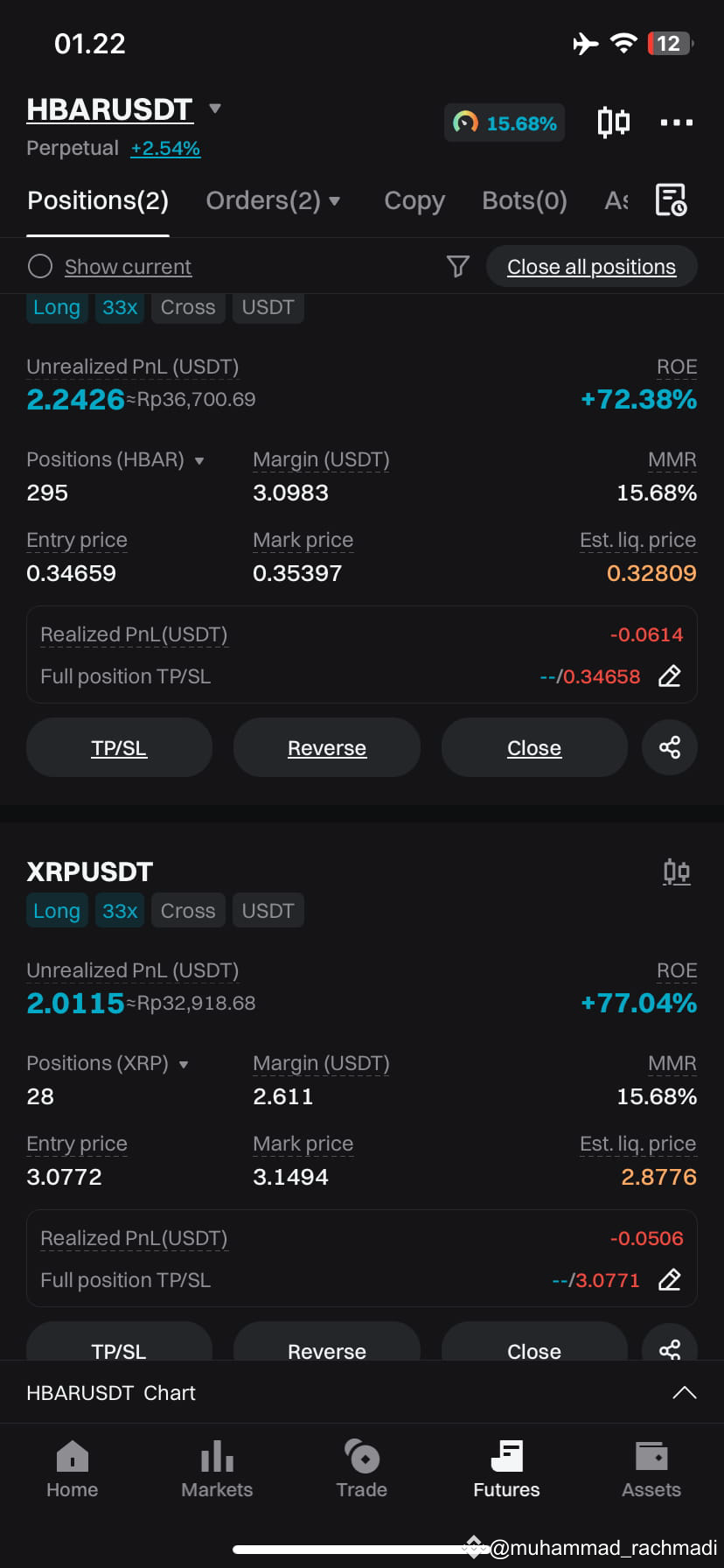Open the ellipsis more-options menu
Image resolution: width=724 pixels, height=1568 pixels.
[x=676, y=122]
